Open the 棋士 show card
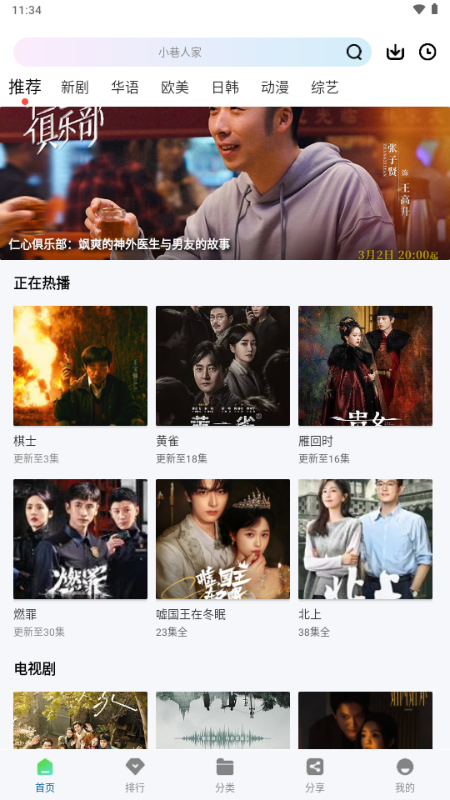Screen dimensions: 450x800 point(80,385)
